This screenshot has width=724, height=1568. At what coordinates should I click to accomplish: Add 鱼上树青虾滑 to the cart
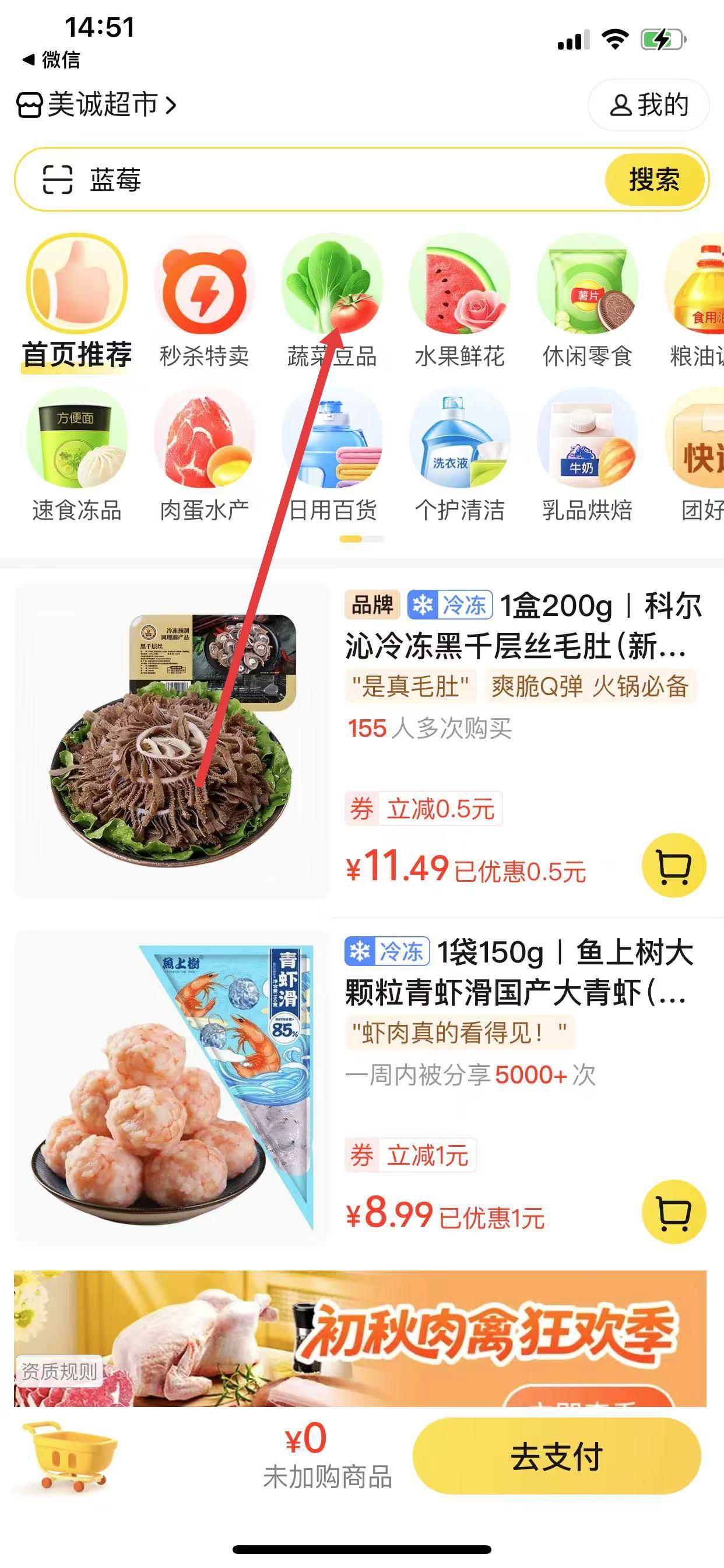coord(673,1212)
